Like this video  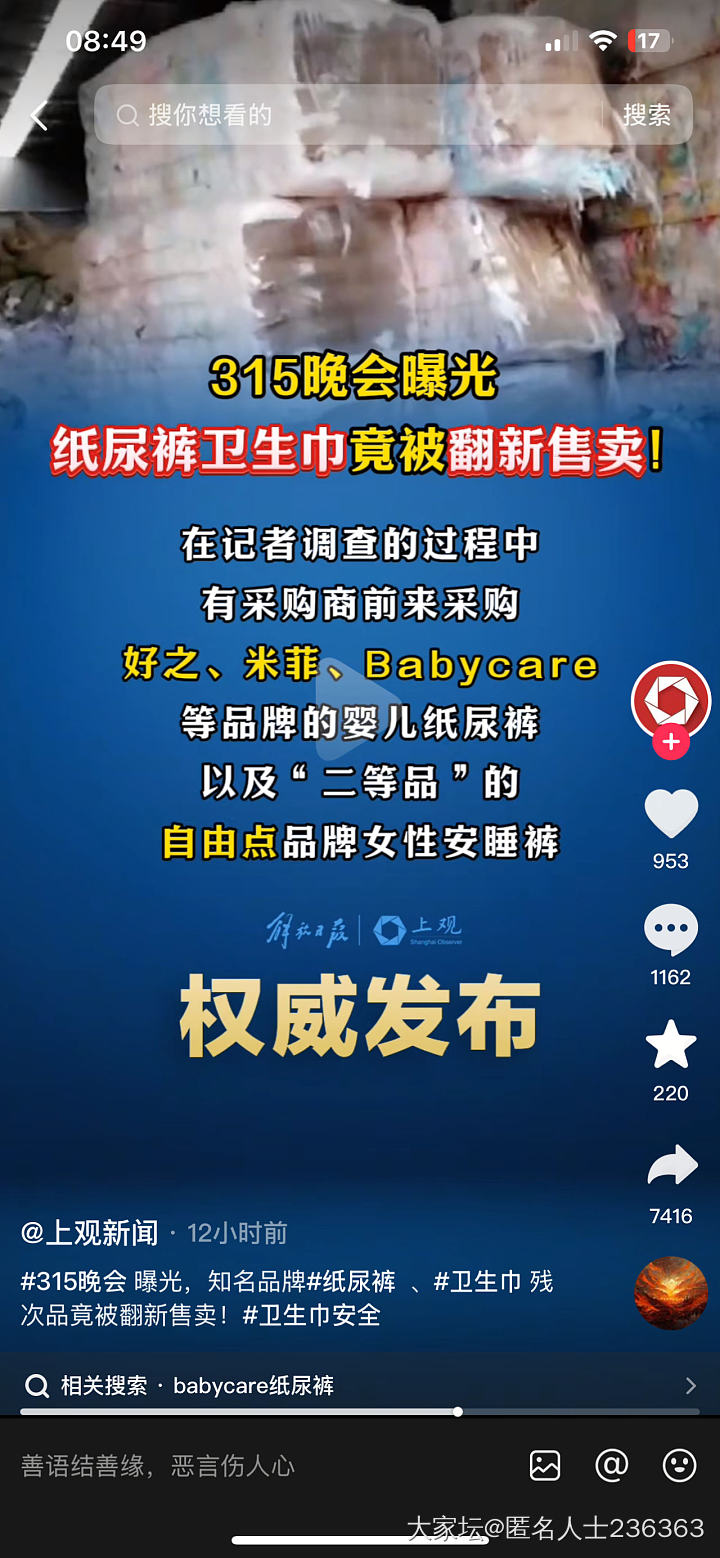[x=670, y=814]
